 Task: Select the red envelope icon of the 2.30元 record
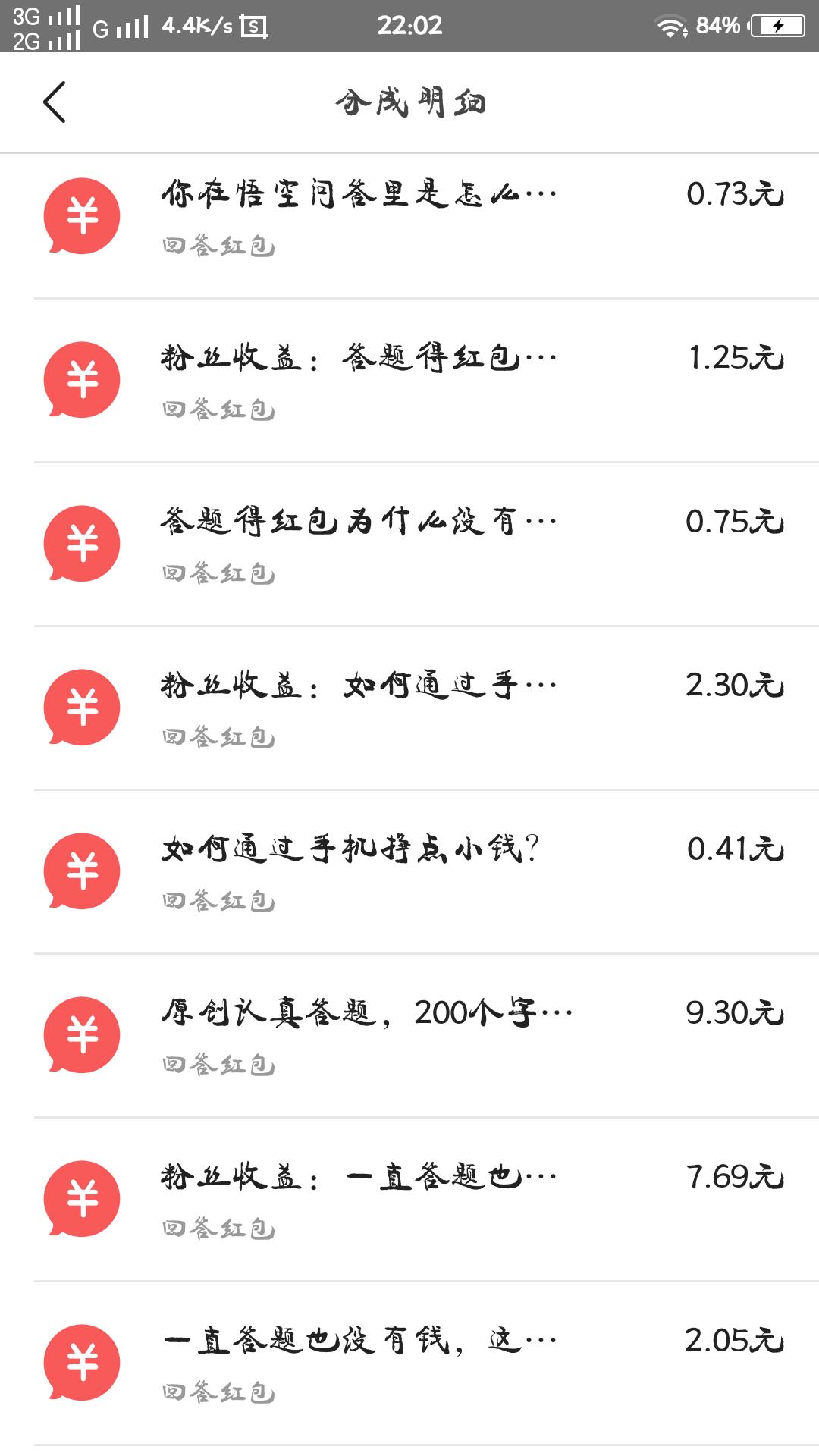[83, 708]
